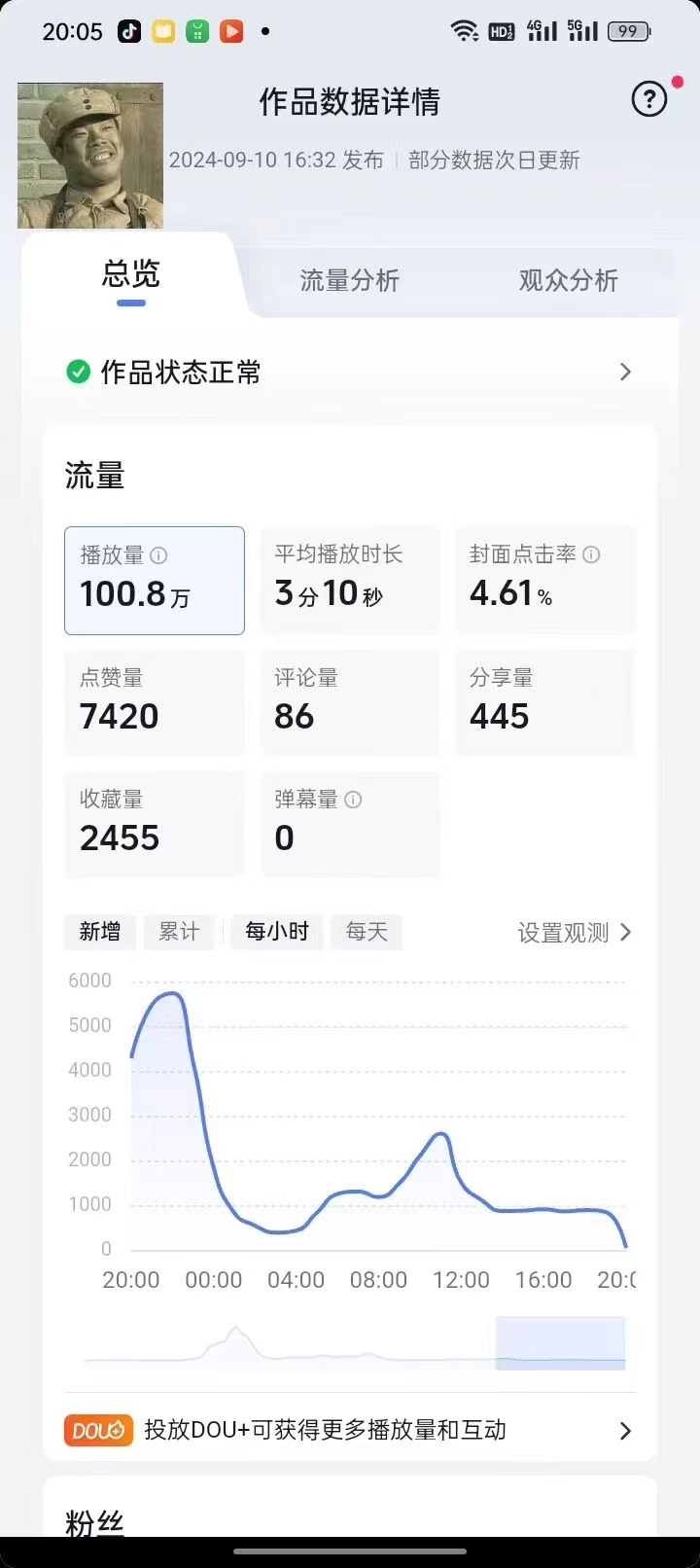Image resolution: width=700 pixels, height=1568 pixels.
Task: Tap the info icon next to 弹幕量
Action: point(352,800)
